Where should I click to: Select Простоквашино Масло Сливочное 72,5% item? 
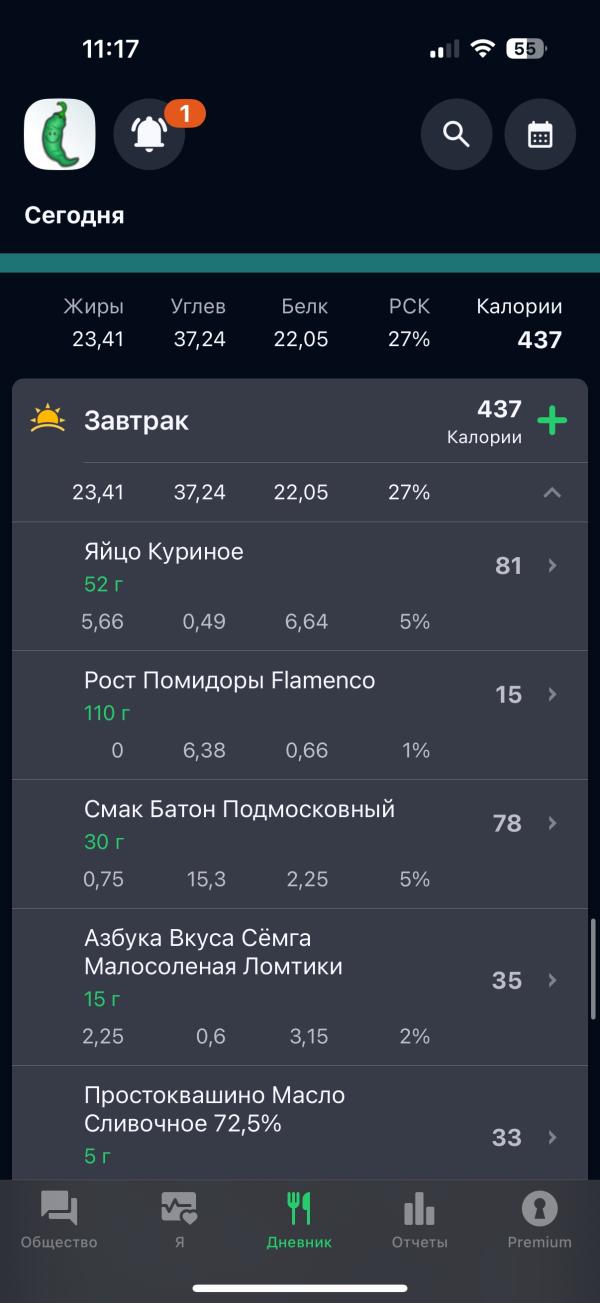(x=300, y=1125)
